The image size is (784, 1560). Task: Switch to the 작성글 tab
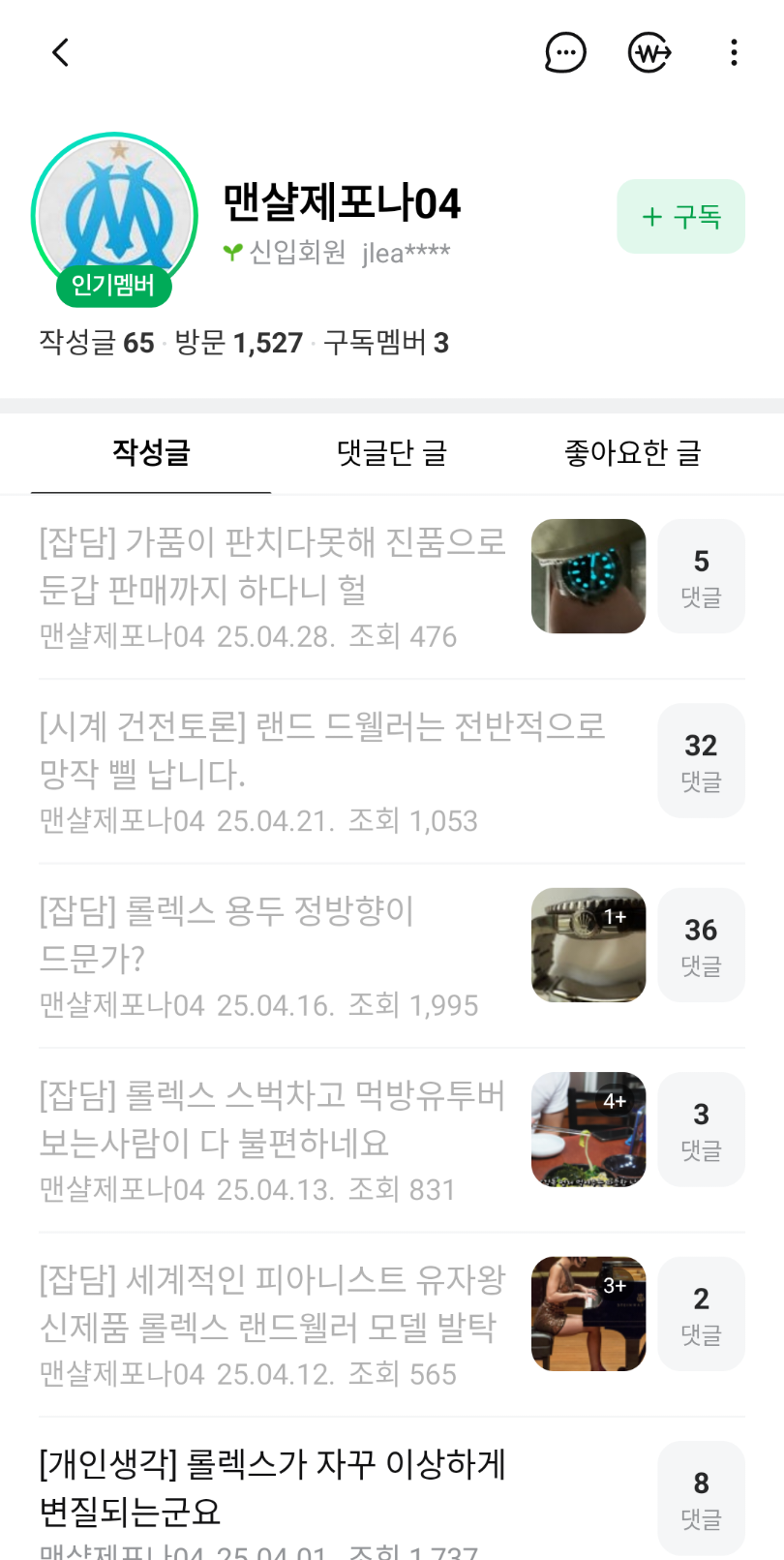click(151, 452)
